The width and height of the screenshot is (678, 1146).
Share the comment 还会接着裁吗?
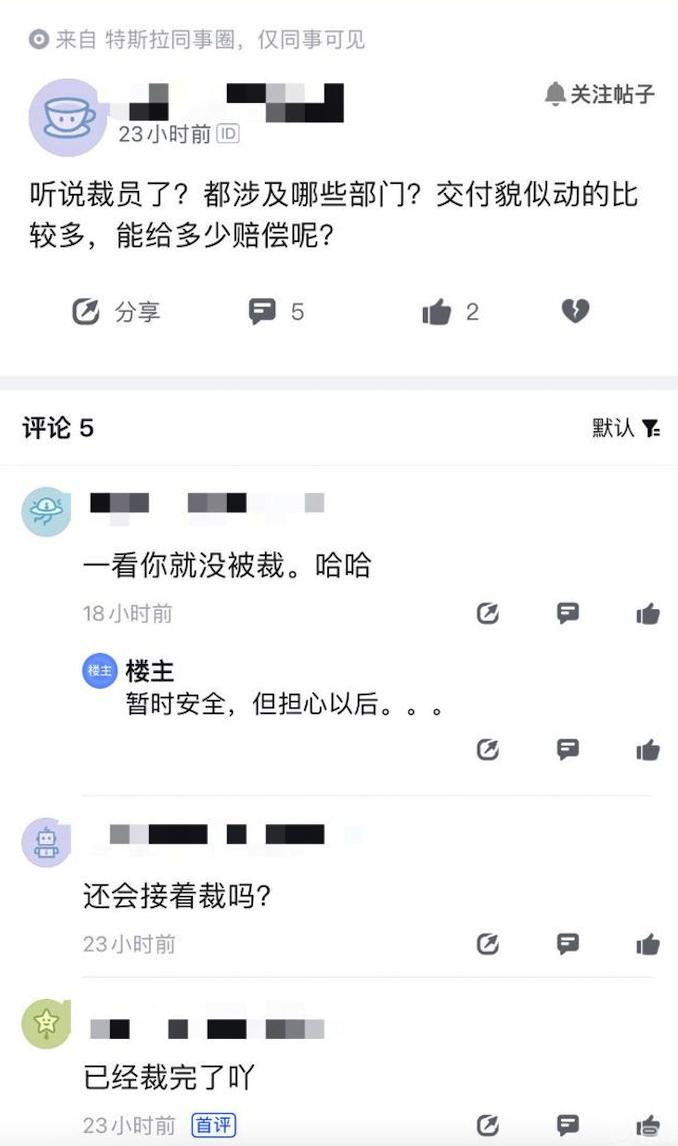click(488, 943)
